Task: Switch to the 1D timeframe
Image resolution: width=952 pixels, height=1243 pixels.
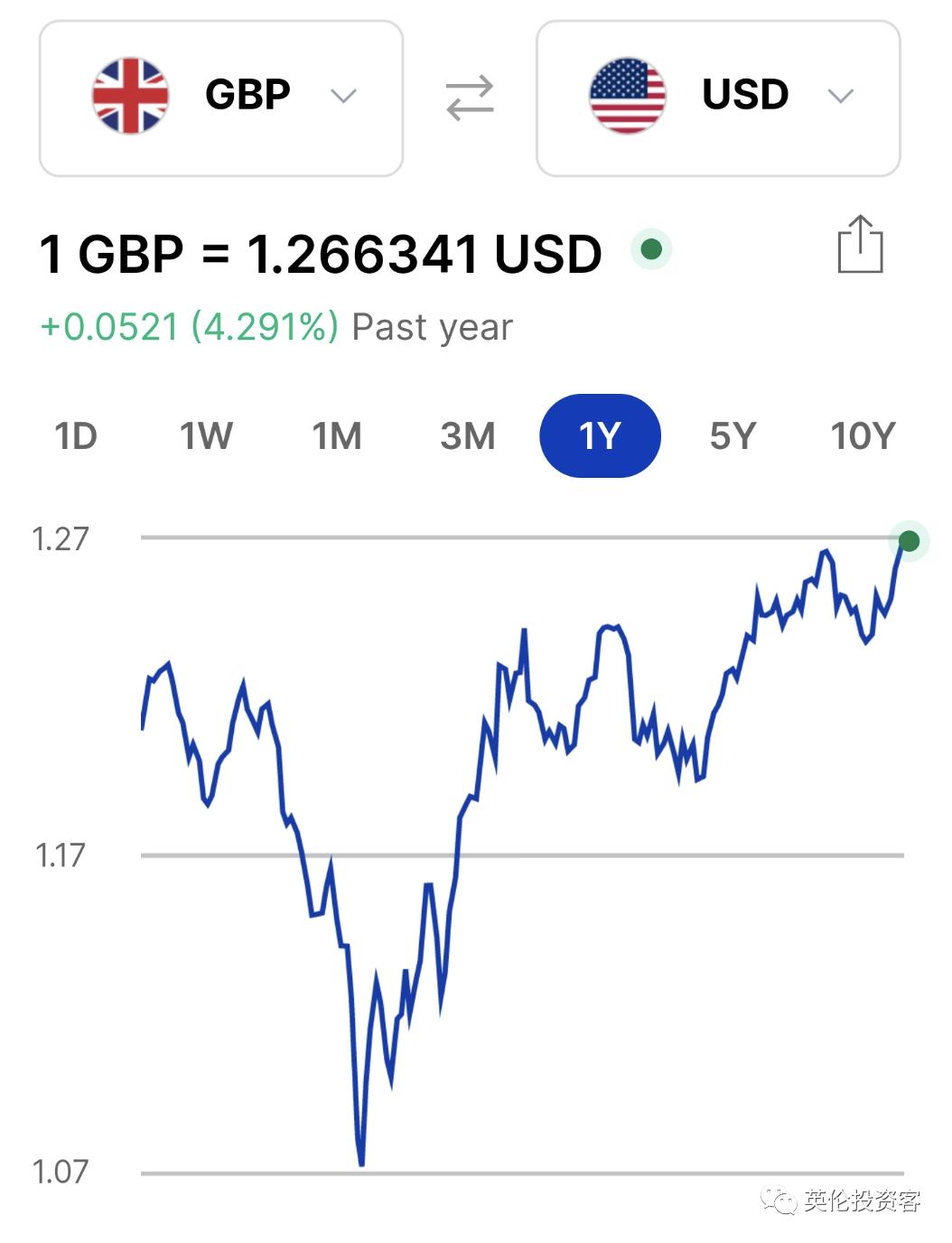Action: tap(75, 436)
